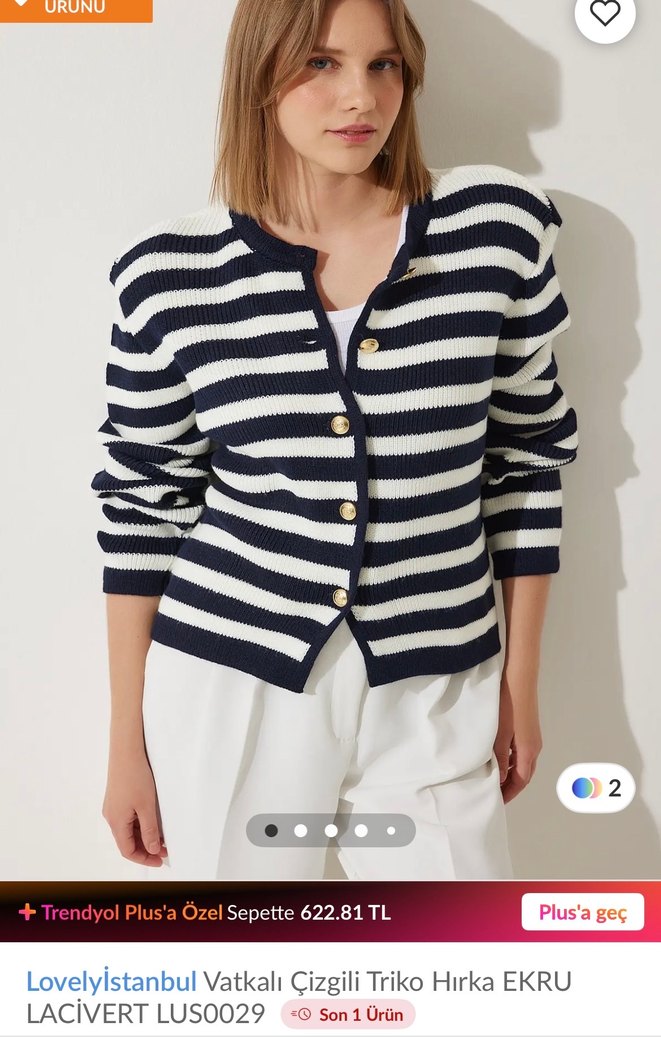View the 2 color options
The width and height of the screenshot is (661, 1037).
pyautogui.click(x=596, y=788)
